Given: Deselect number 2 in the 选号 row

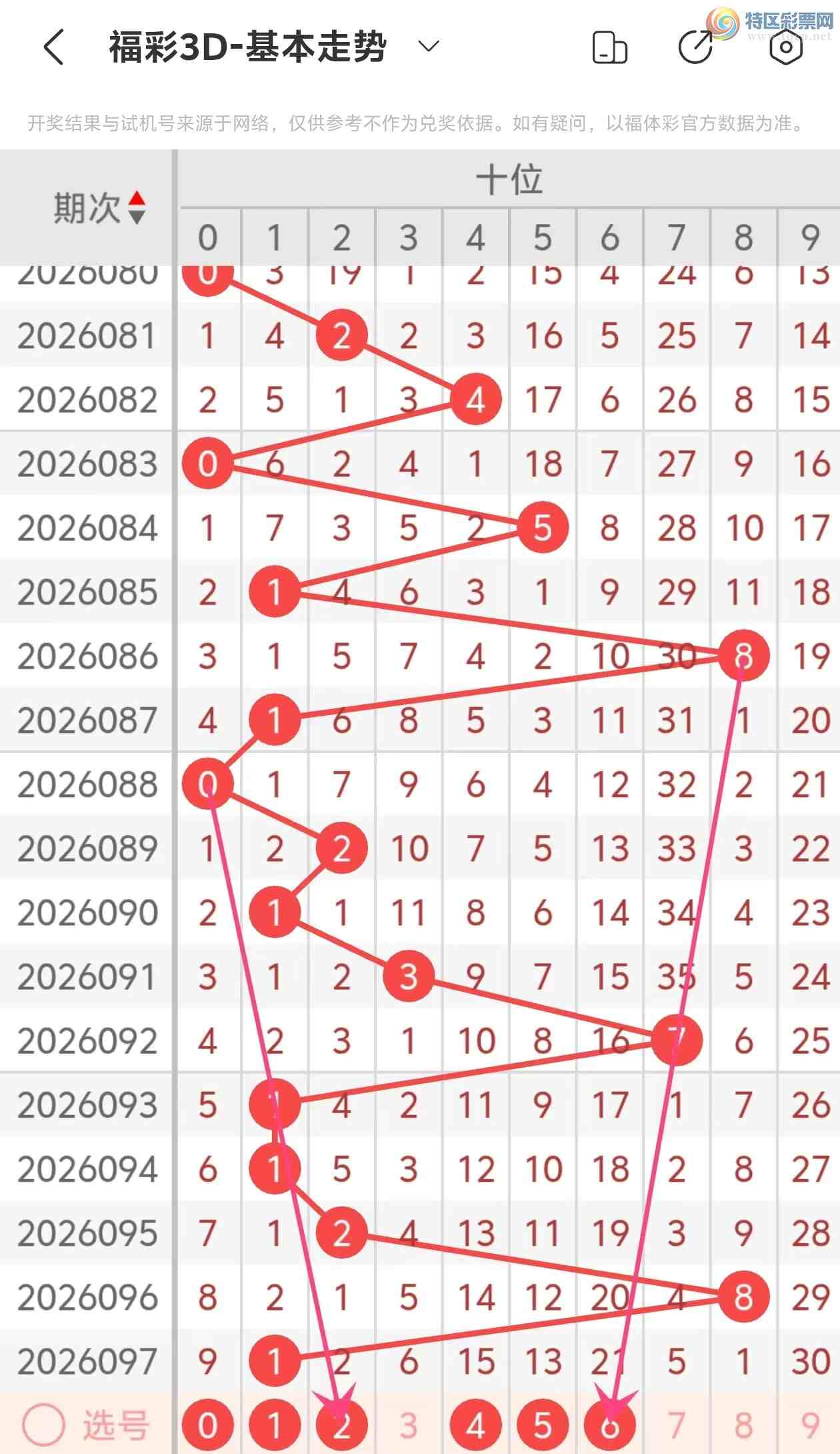Looking at the screenshot, I should pos(341,1426).
